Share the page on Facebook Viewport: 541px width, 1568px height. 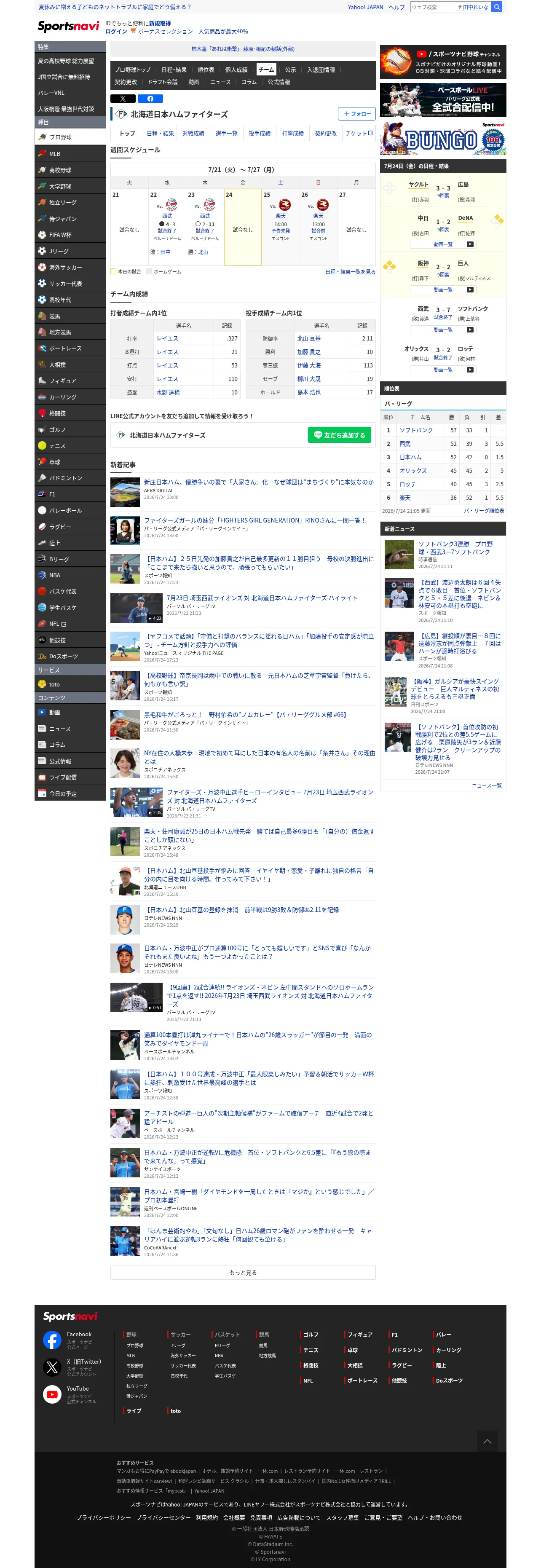(150, 99)
